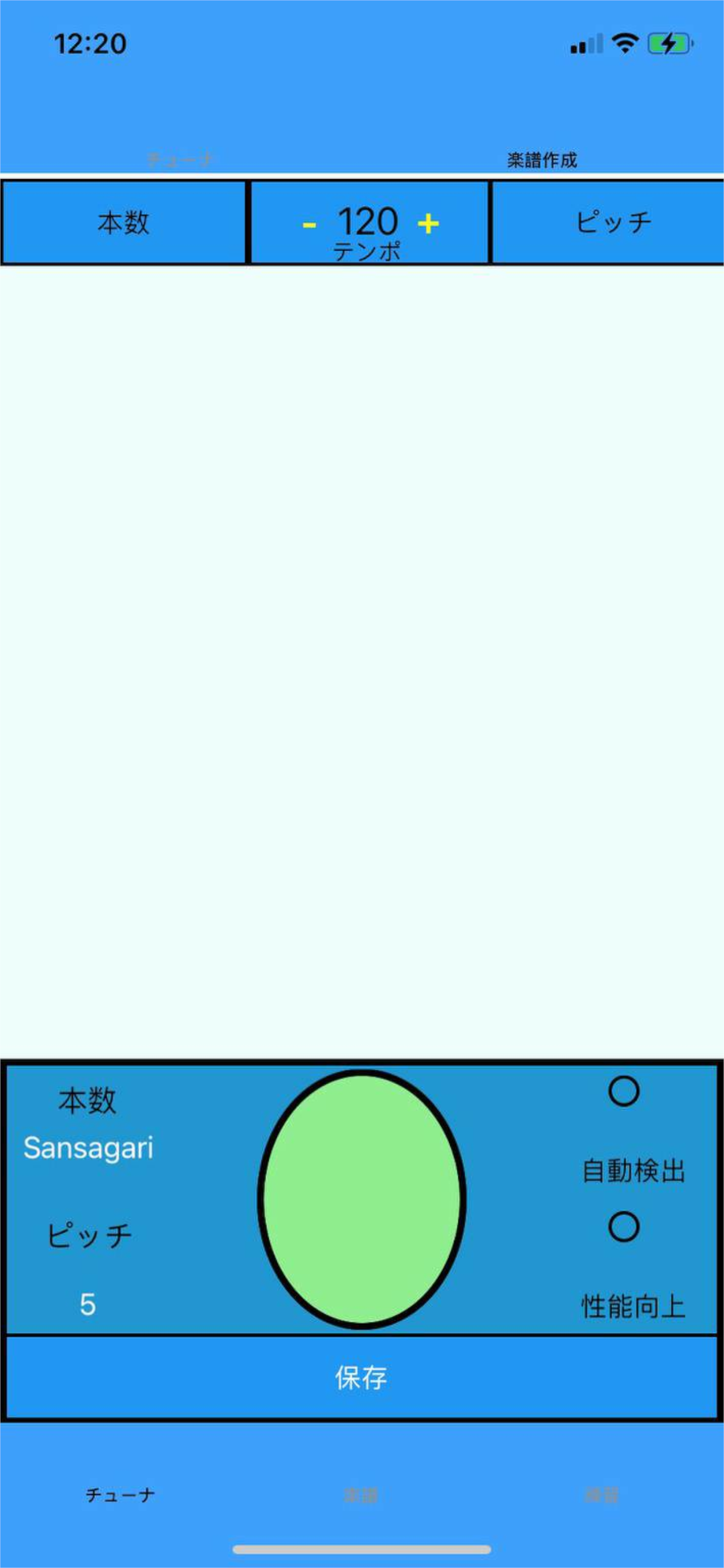724x1568 pixels.
Task: Switch to the 楽譜作成 tab
Action: [542, 160]
